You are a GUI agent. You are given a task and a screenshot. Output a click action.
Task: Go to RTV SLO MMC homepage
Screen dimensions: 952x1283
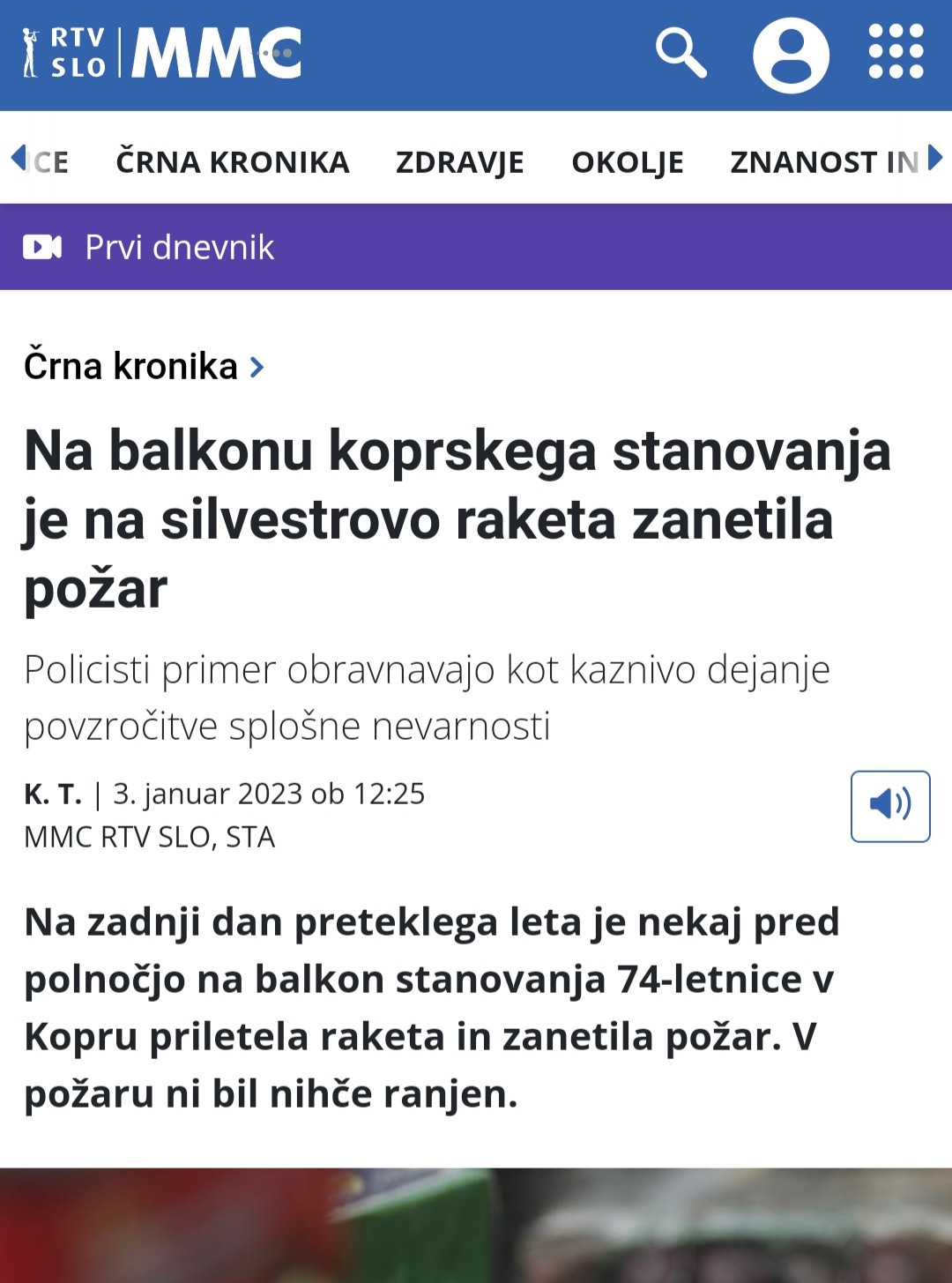(x=162, y=53)
